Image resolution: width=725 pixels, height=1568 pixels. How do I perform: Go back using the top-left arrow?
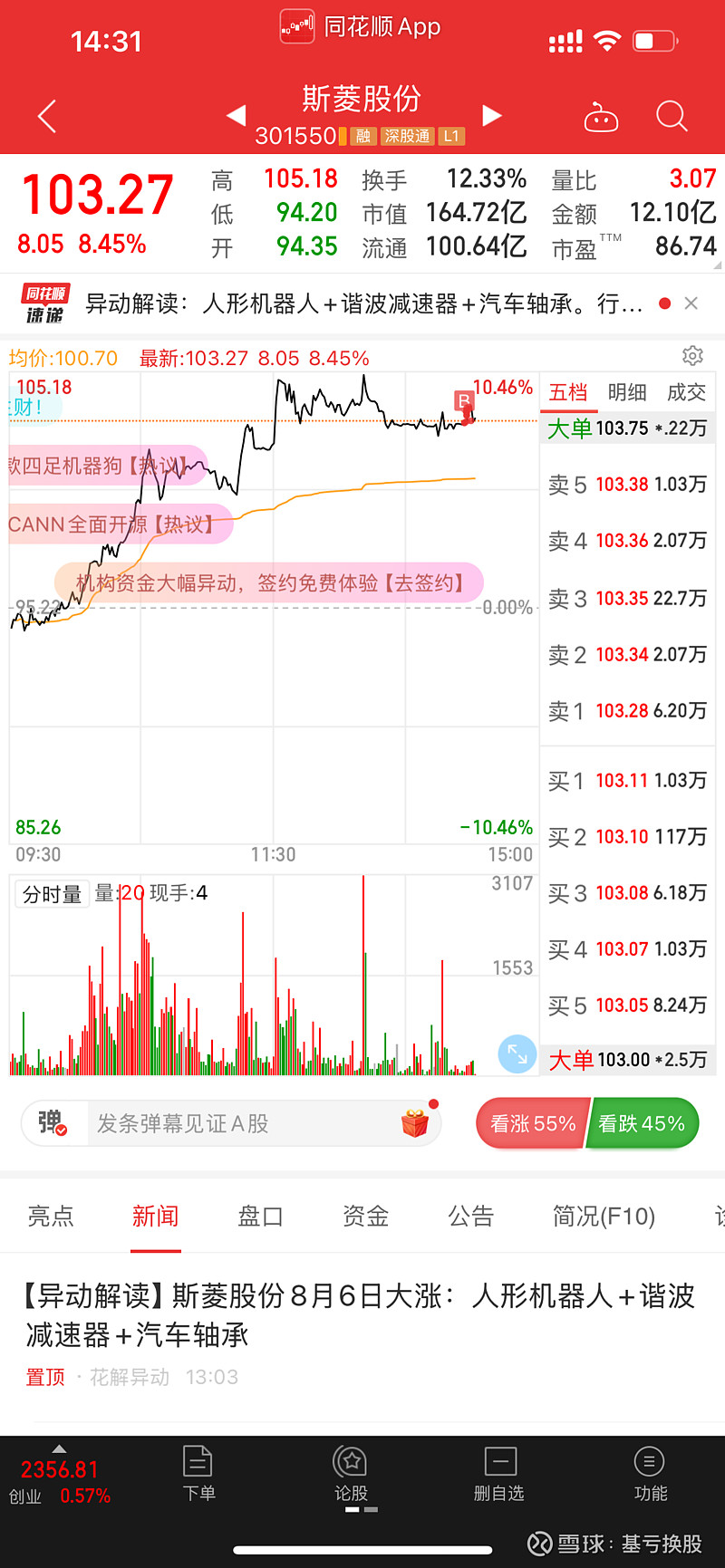[47, 116]
